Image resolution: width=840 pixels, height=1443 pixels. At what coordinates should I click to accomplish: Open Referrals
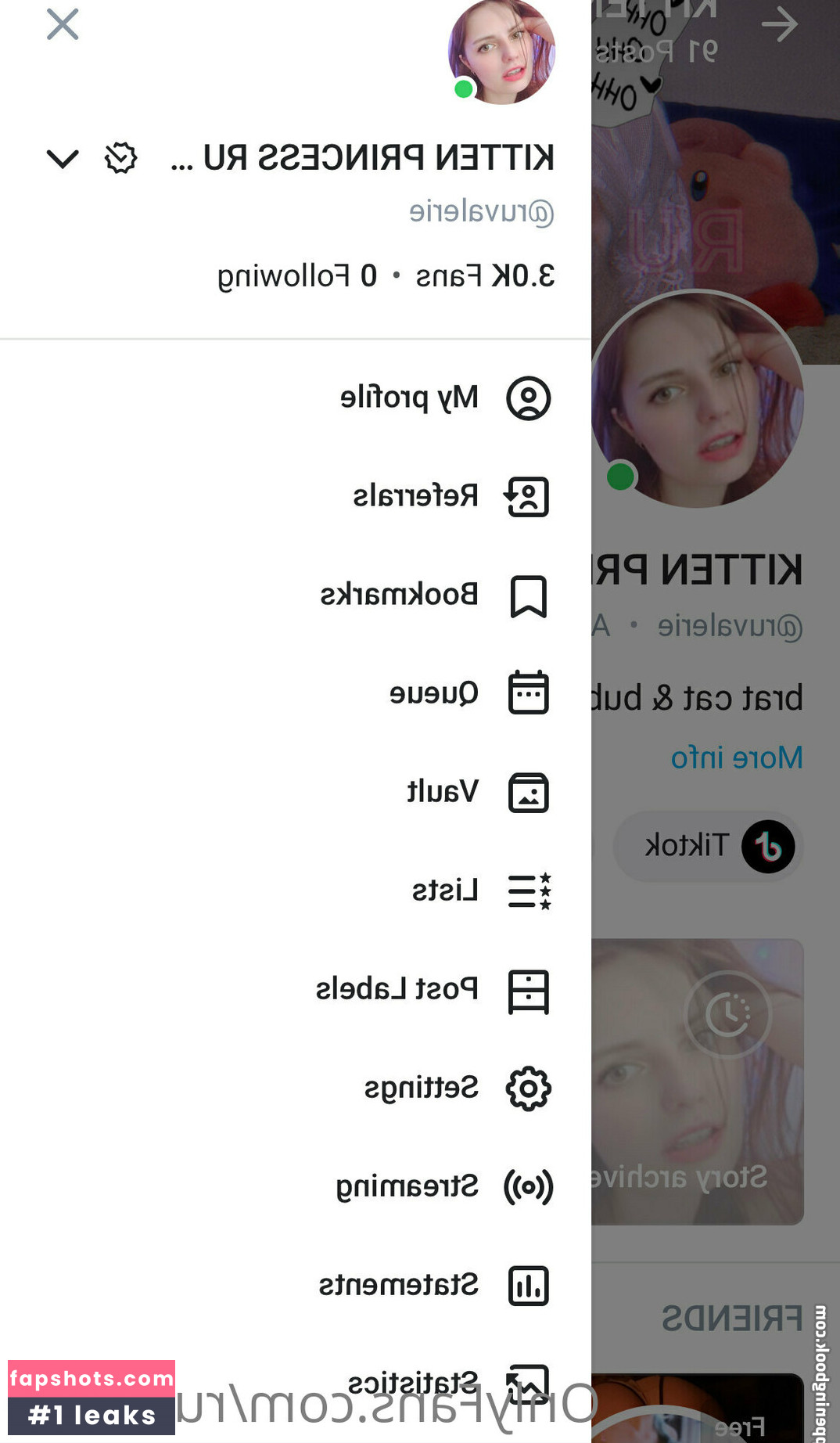click(296, 497)
